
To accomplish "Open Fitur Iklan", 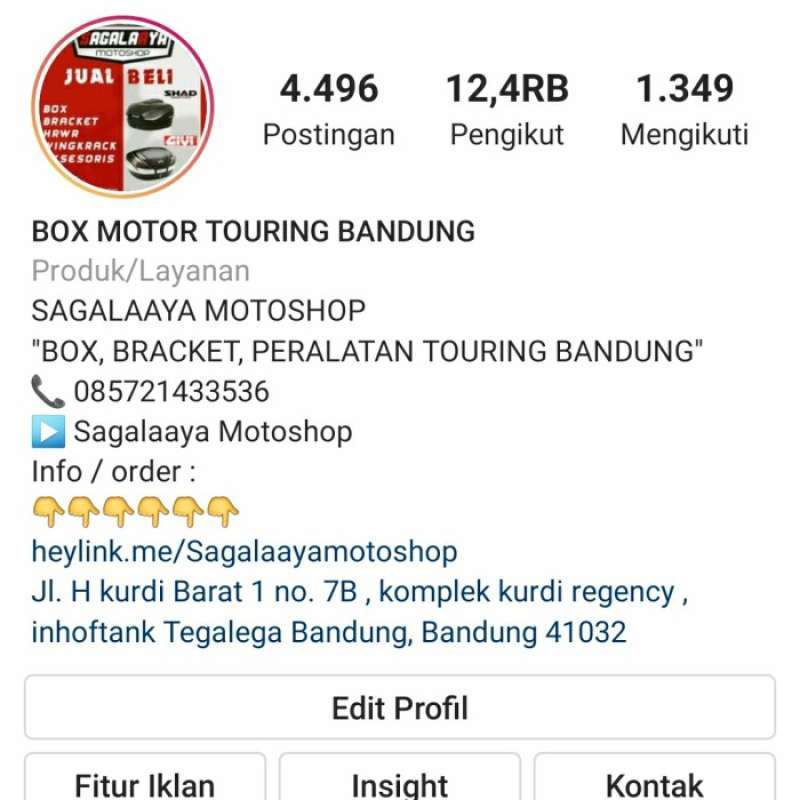I will [145, 780].
